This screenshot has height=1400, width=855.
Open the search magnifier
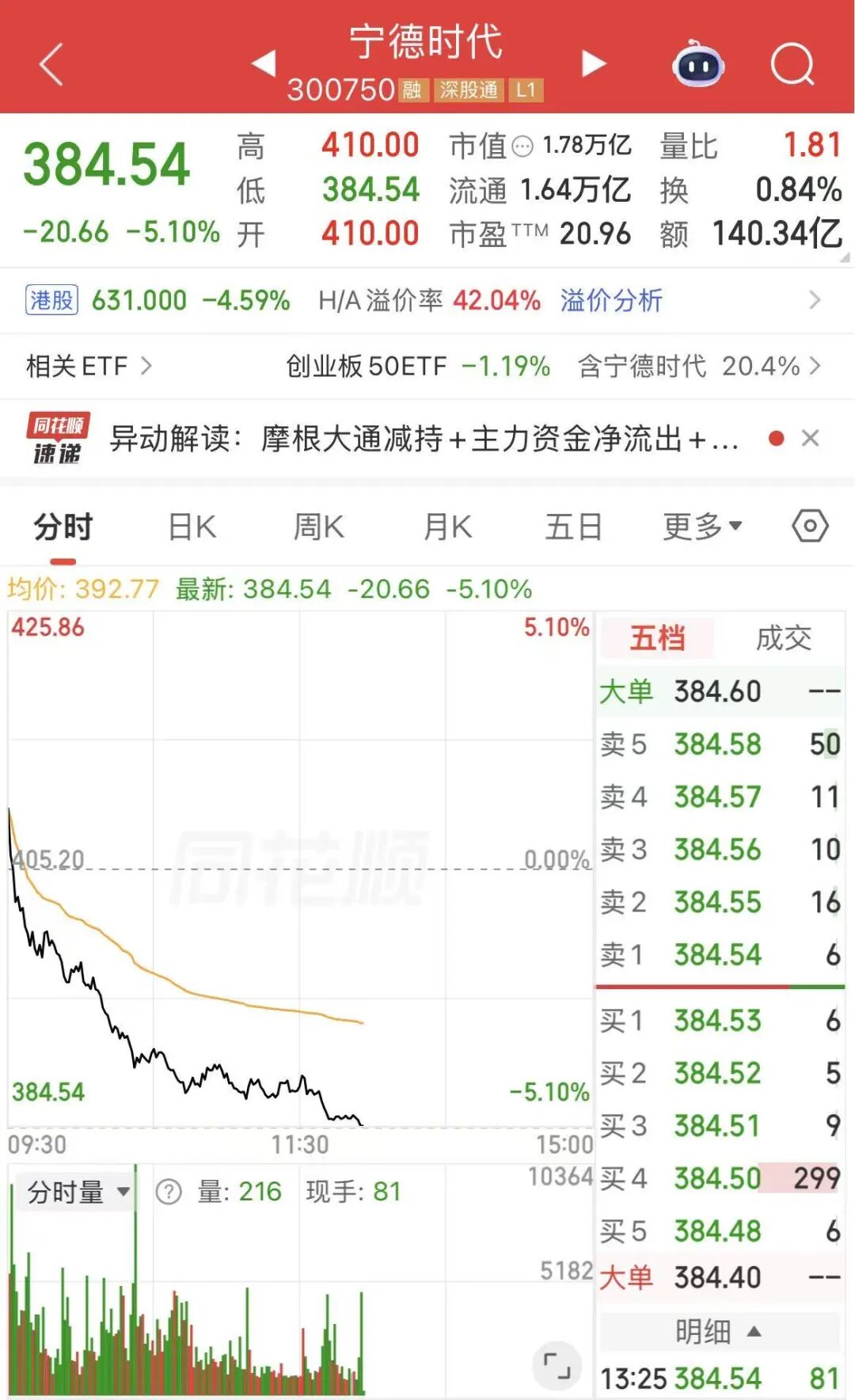(792, 64)
